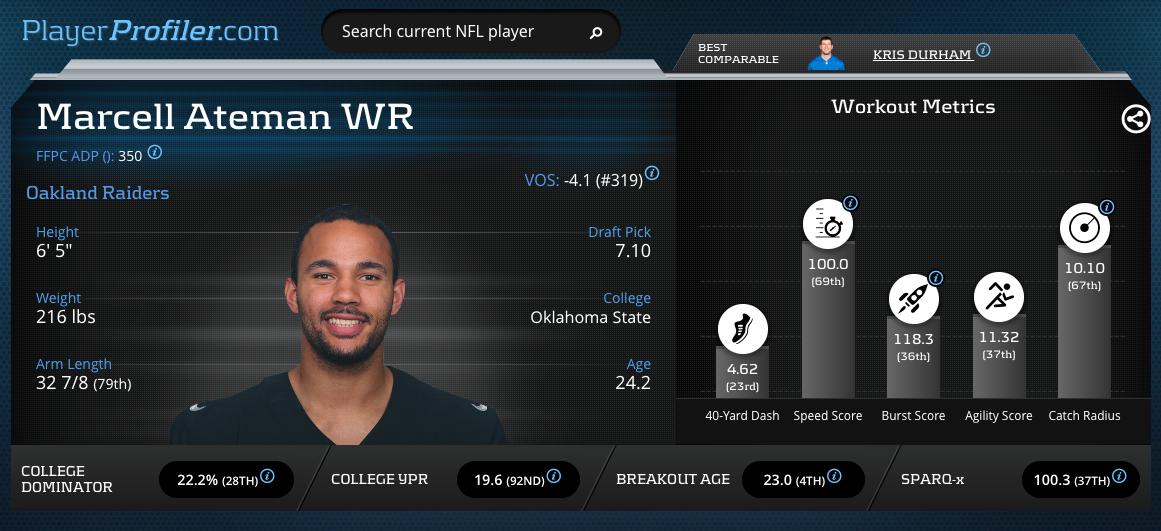Image resolution: width=1161 pixels, height=531 pixels.
Task: Show info for College YPR
Action: 554,477
